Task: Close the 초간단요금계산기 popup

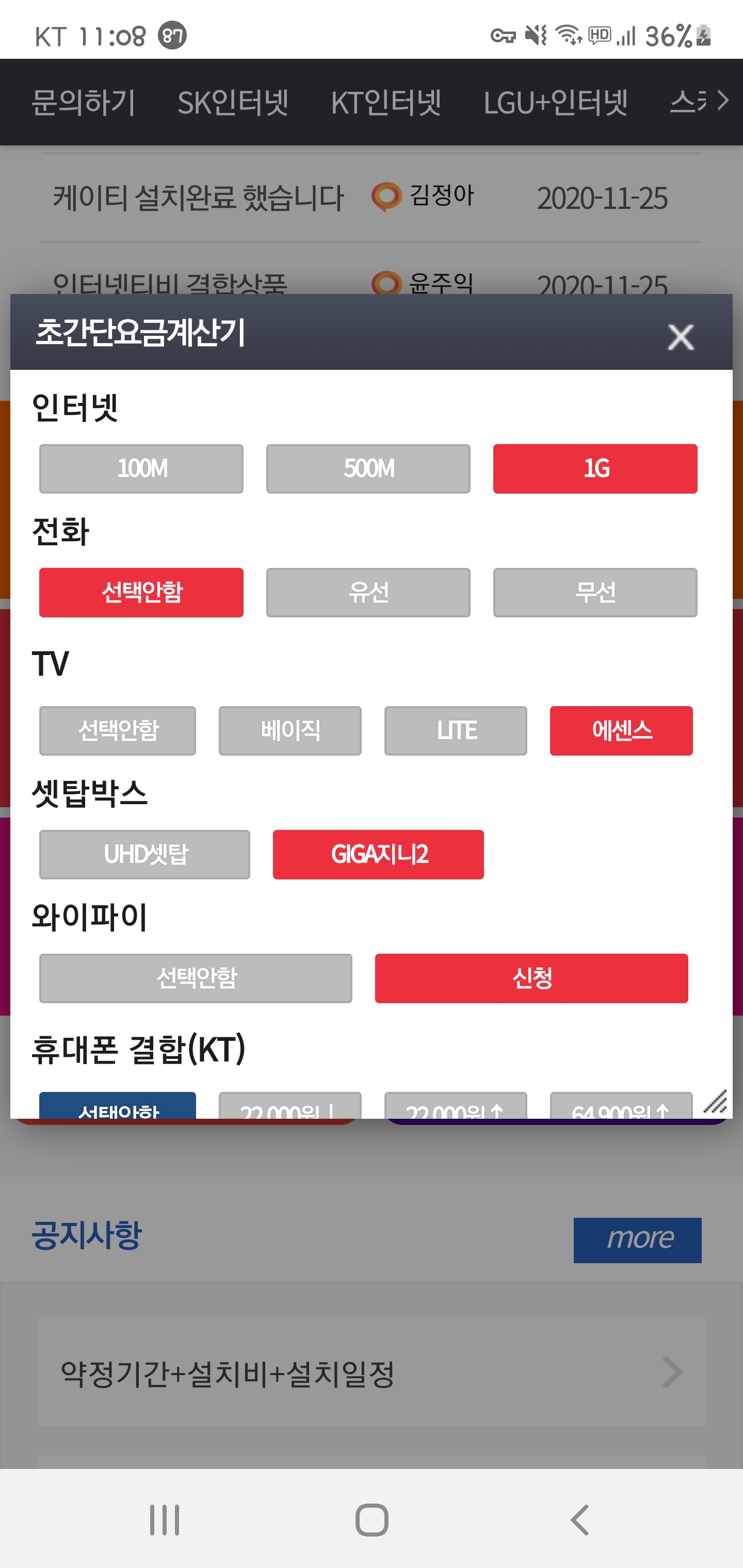Action: pyautogui.click(x=680, y=337)
